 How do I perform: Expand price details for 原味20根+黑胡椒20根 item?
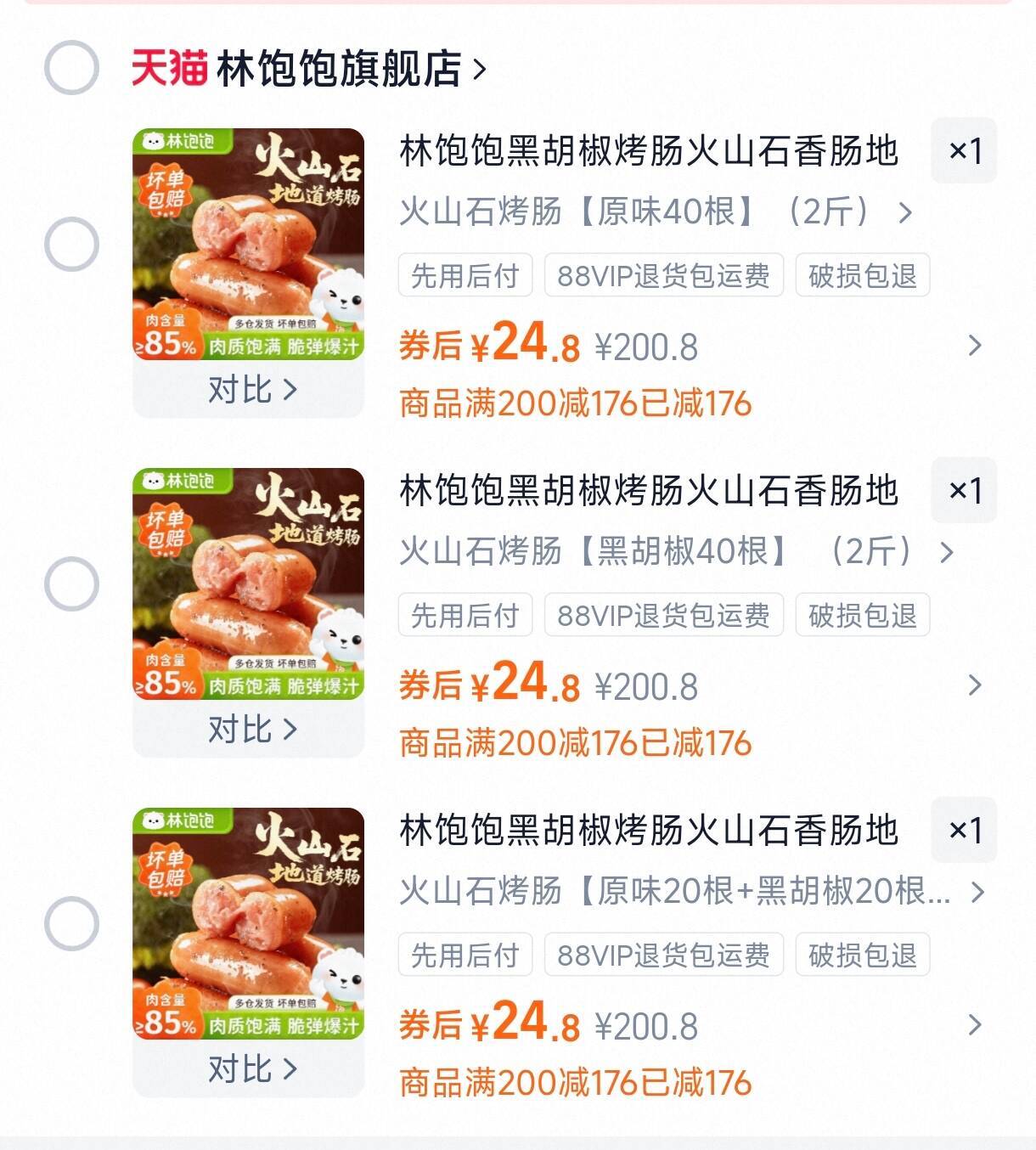[x=974, y=1025]
